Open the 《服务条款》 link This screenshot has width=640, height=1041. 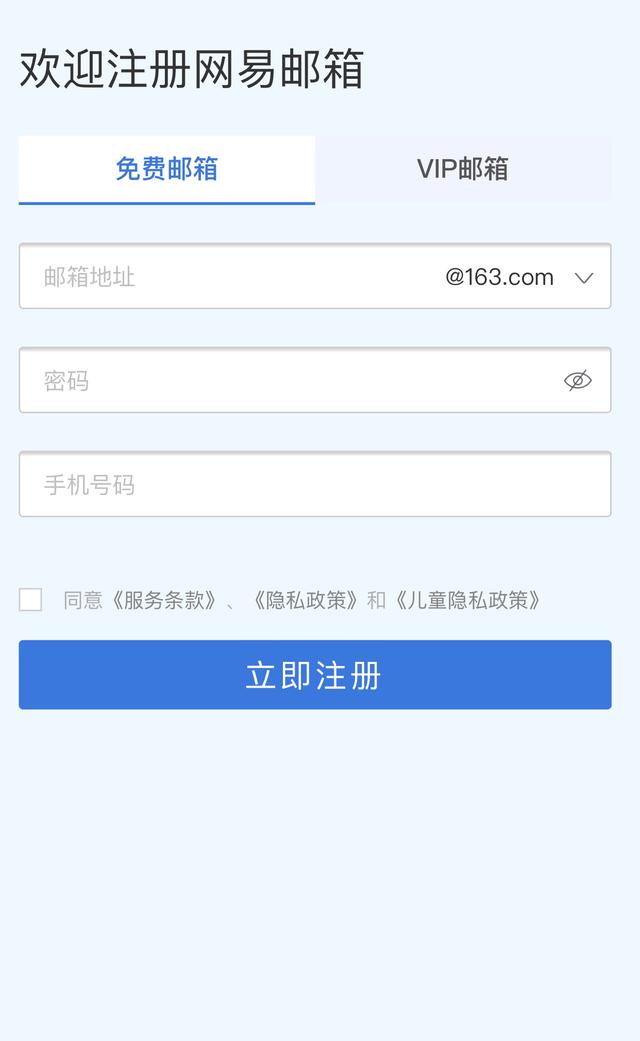163,600
